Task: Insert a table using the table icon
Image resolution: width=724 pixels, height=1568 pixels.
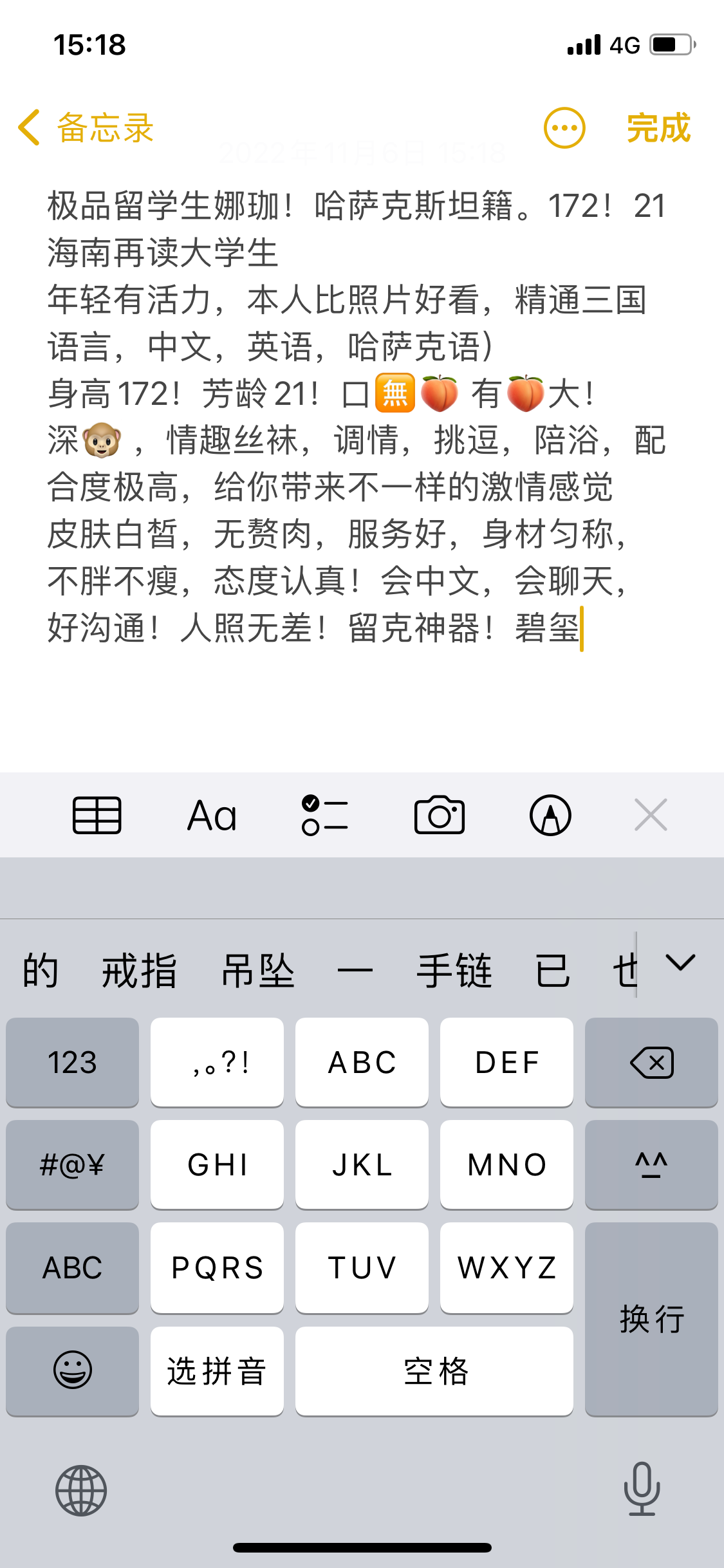Action: pos(97,815)
